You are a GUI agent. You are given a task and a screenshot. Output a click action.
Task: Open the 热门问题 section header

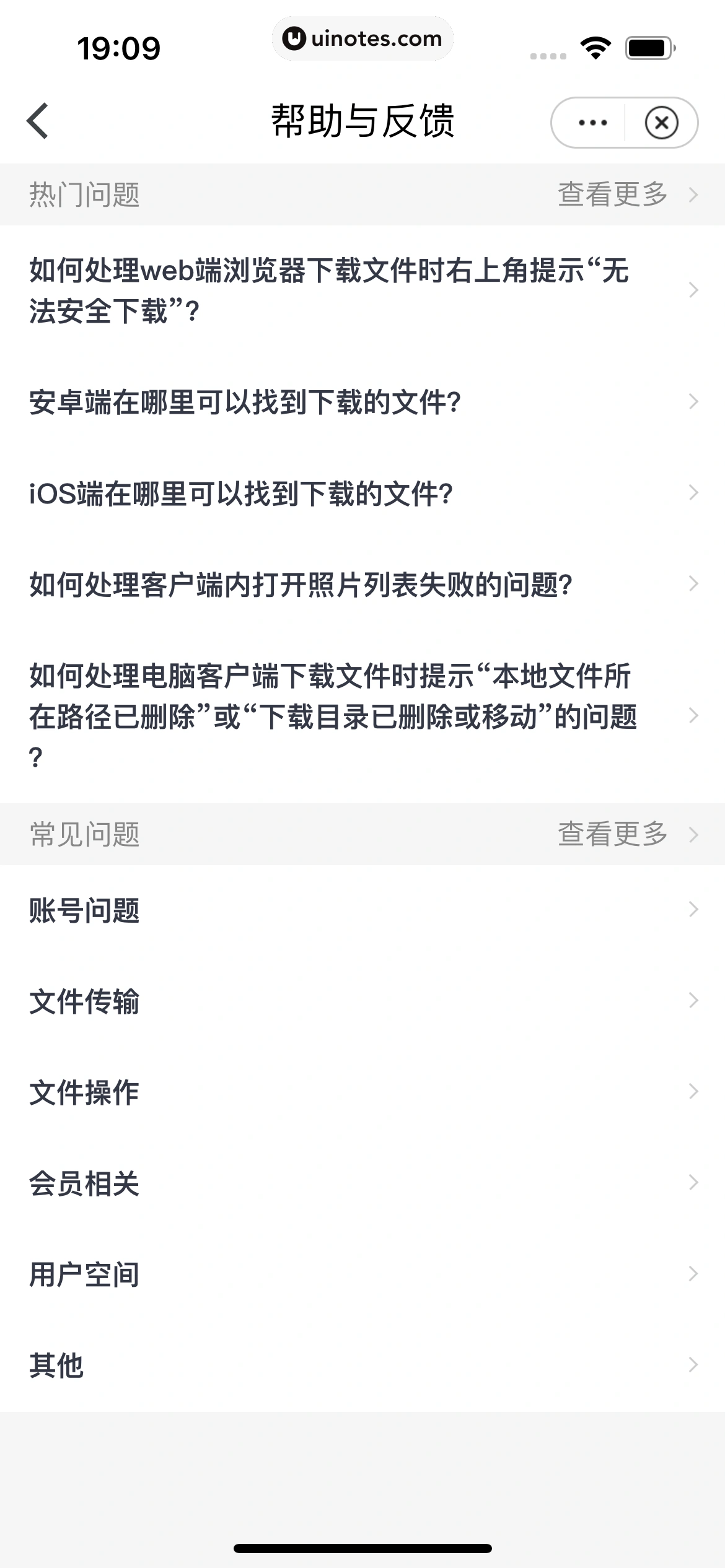84,194
